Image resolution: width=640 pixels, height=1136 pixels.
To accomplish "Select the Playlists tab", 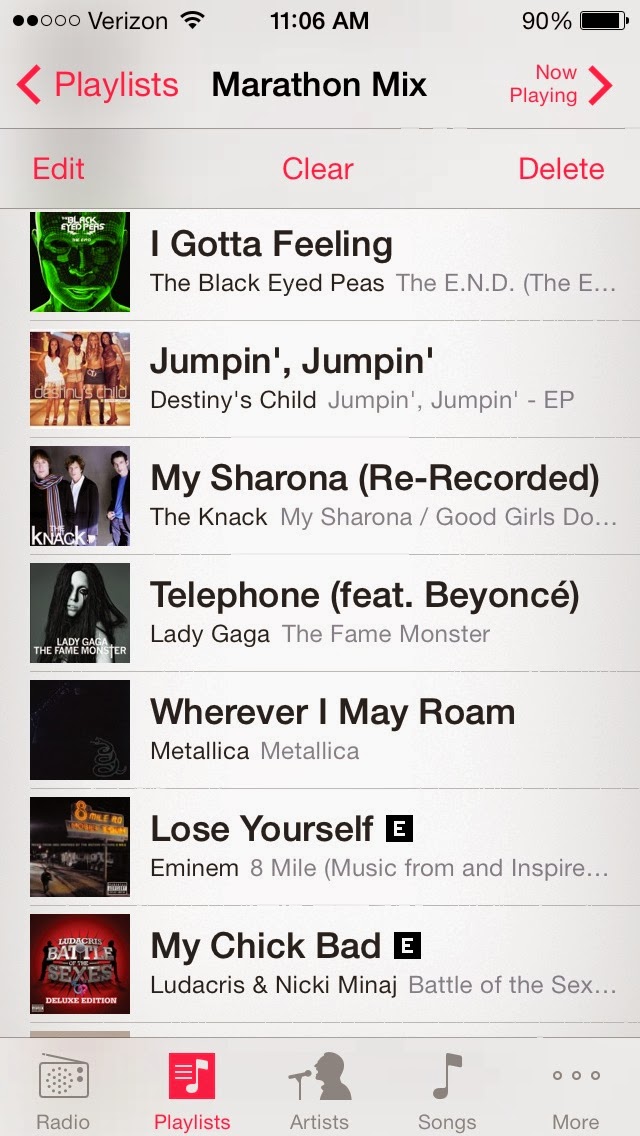I will (192, 1090).
